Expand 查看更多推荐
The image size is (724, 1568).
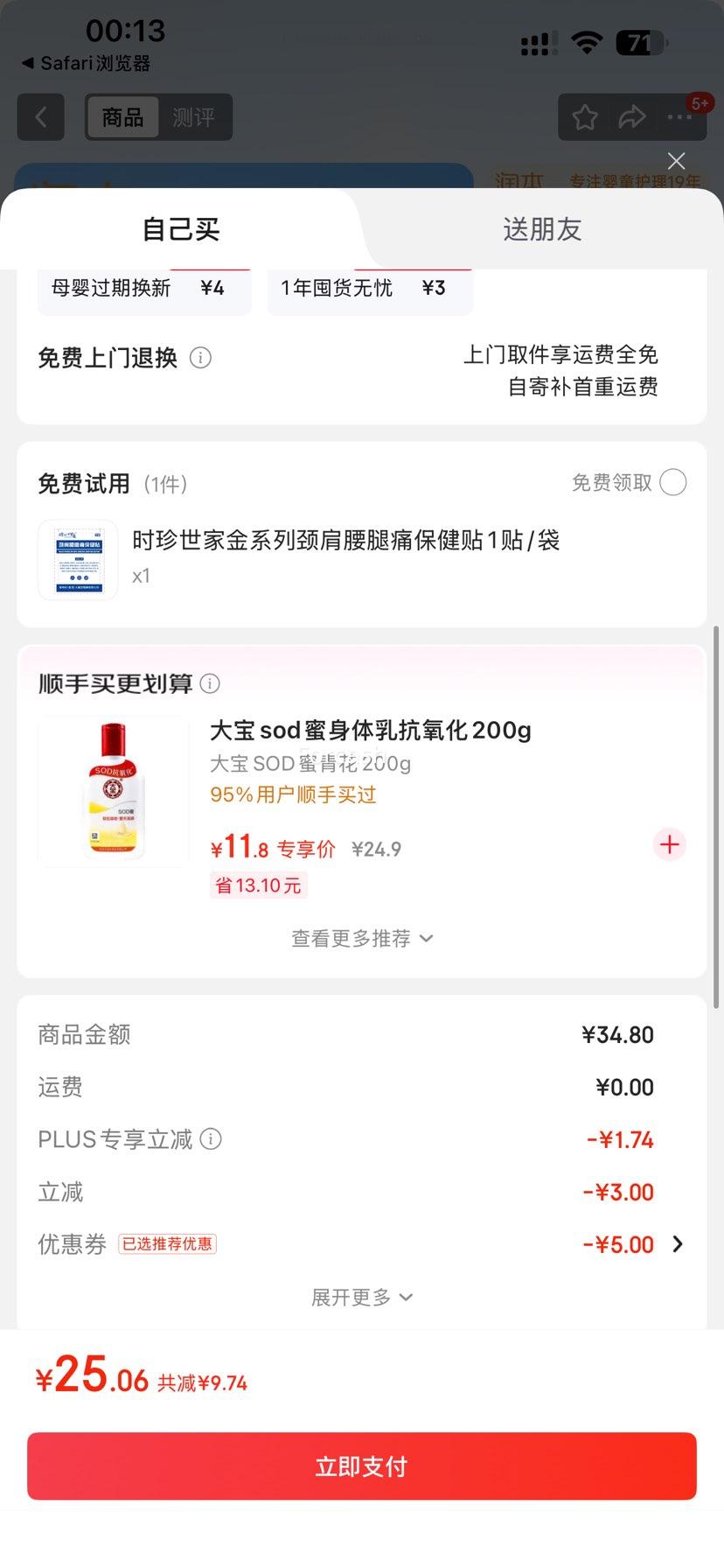[x=361, y=938]
